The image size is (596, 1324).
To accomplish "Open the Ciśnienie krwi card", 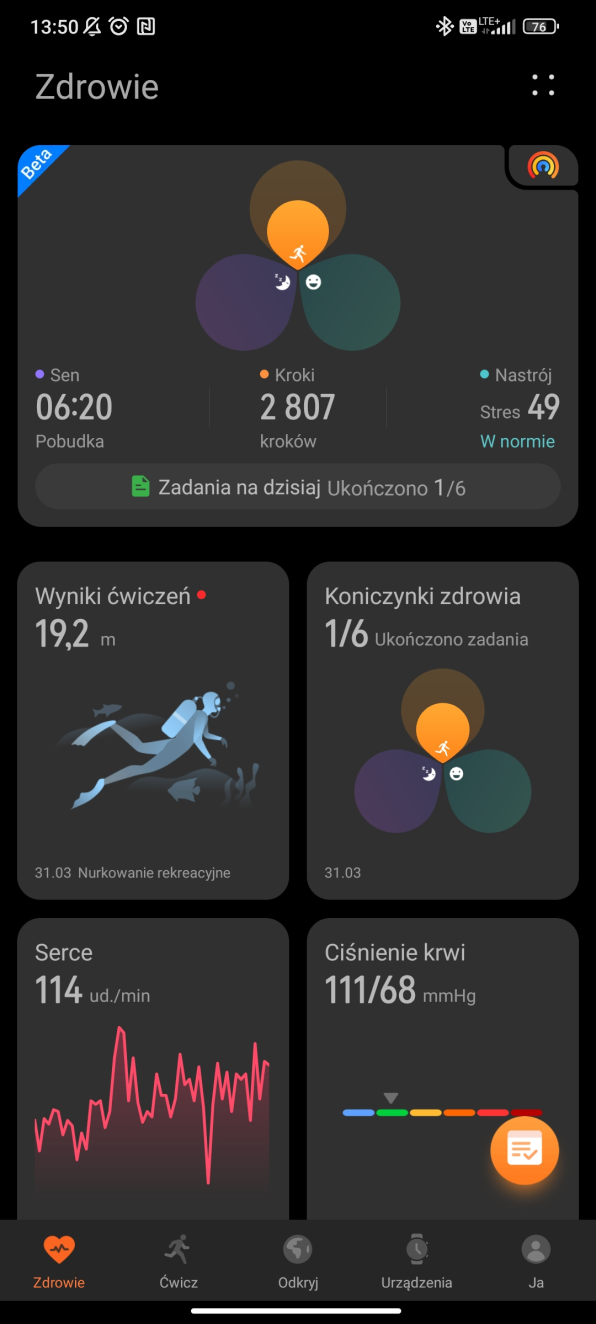I will pyautogui.click(x=443, y=1068).
